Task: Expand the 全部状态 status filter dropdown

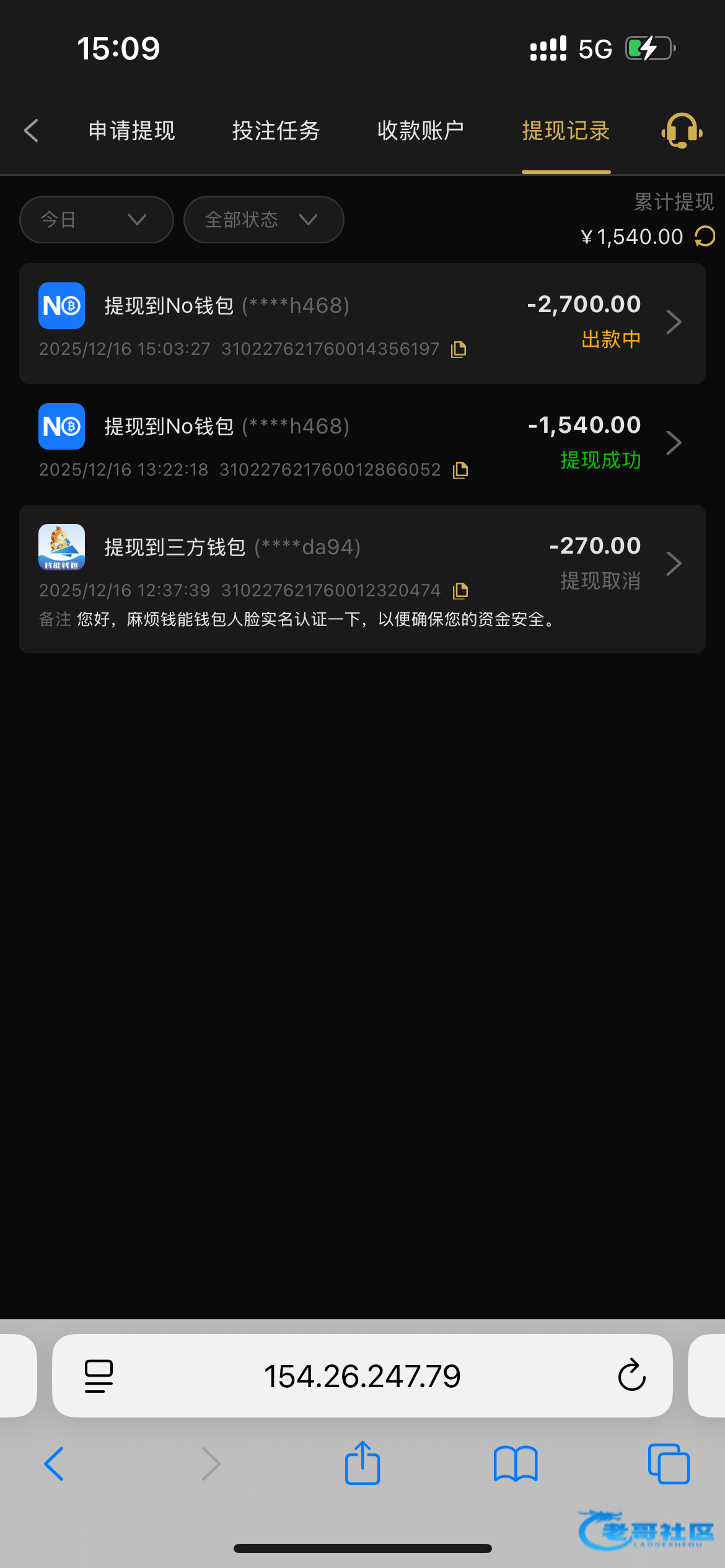Action: pos(263,220)
